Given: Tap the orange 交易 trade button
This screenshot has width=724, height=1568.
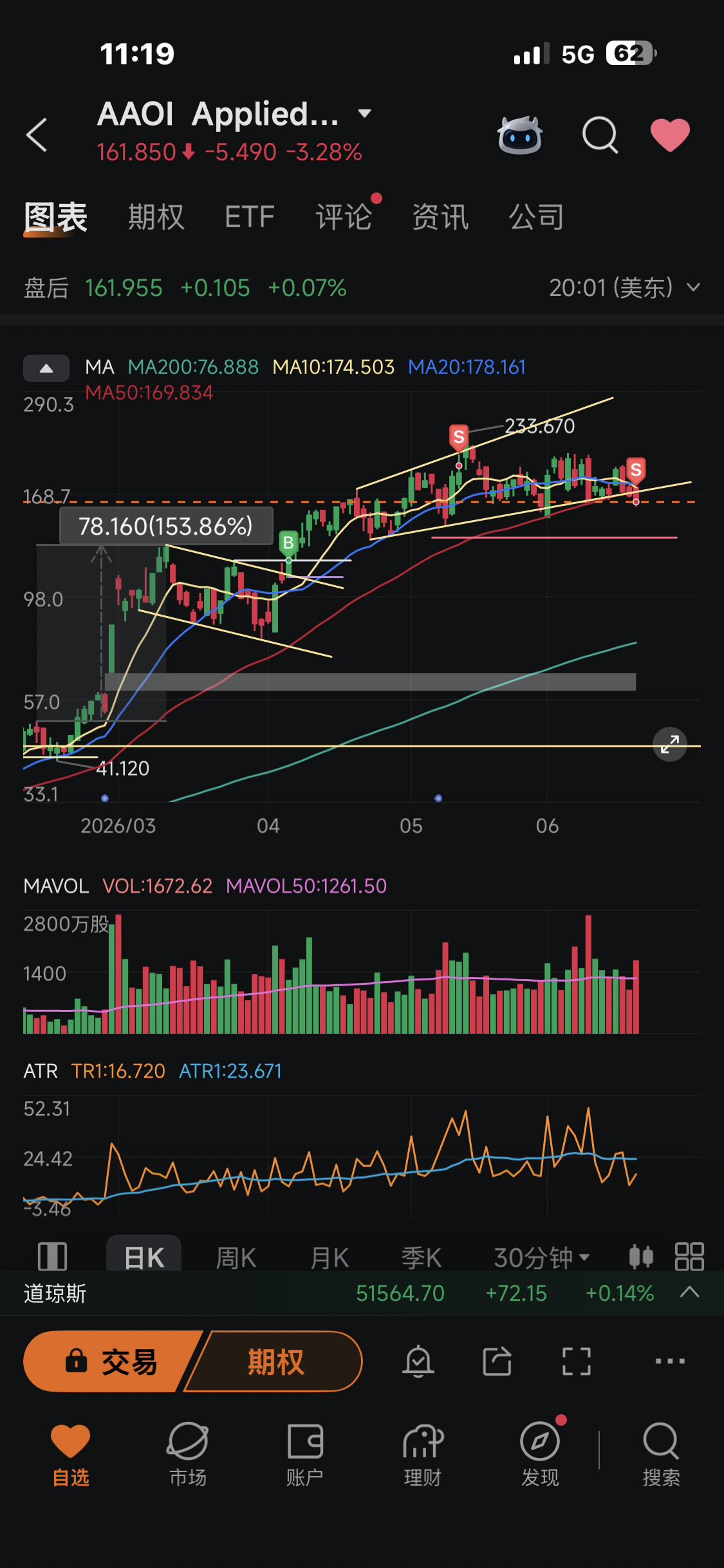Looking at the screenshot, I should 111,1361.
